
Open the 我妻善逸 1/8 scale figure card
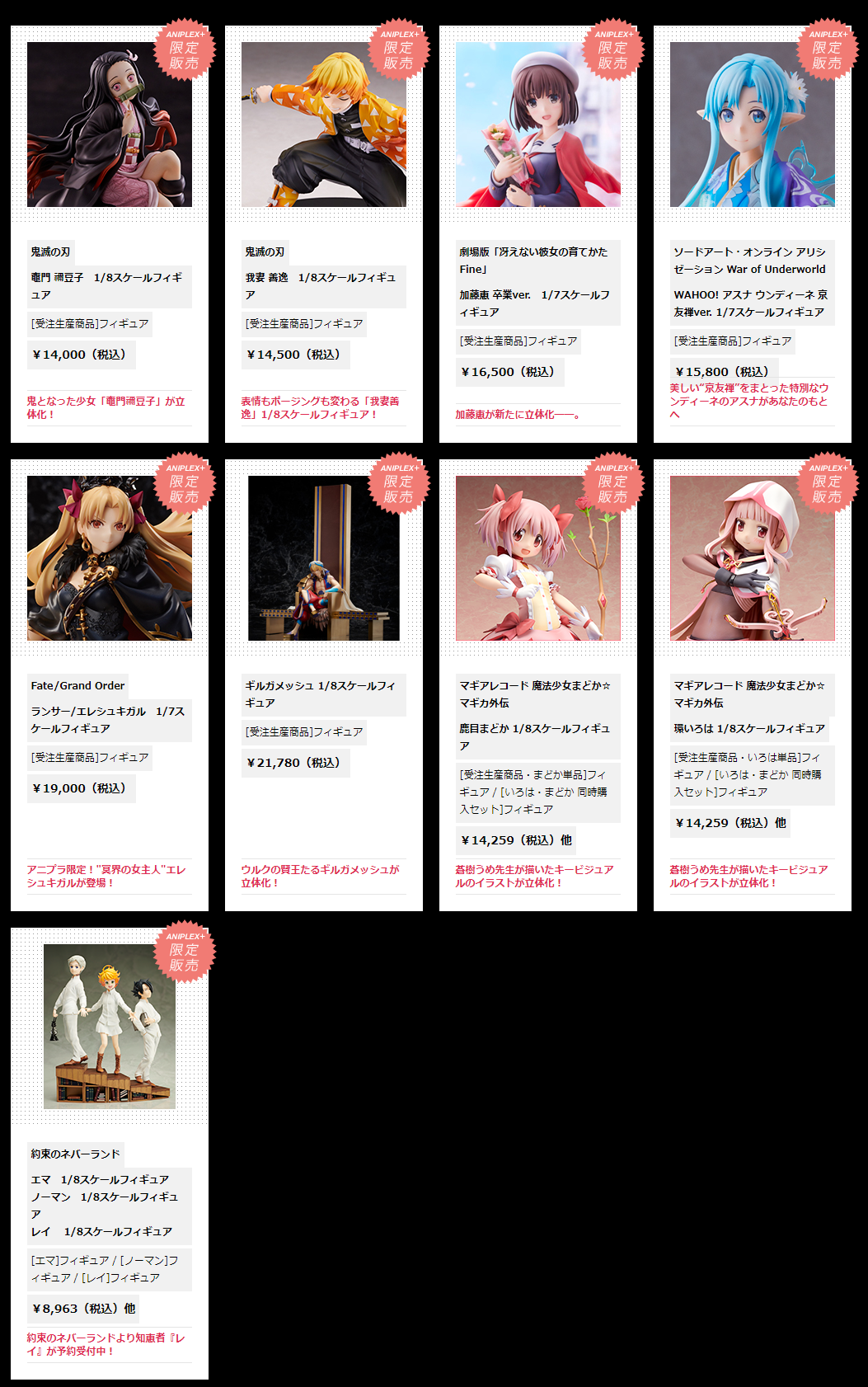pos(323,125)
